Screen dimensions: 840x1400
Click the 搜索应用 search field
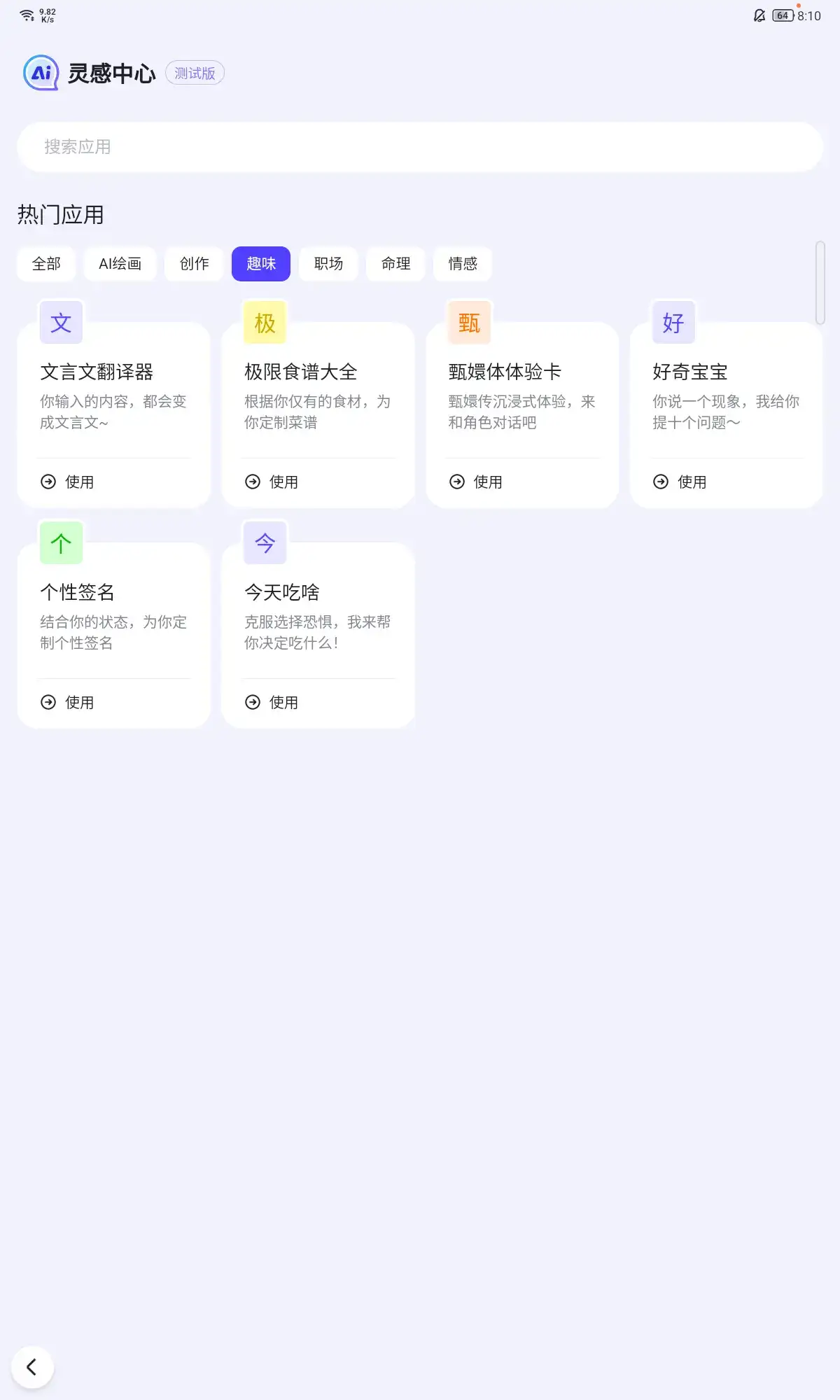point(420,146)
